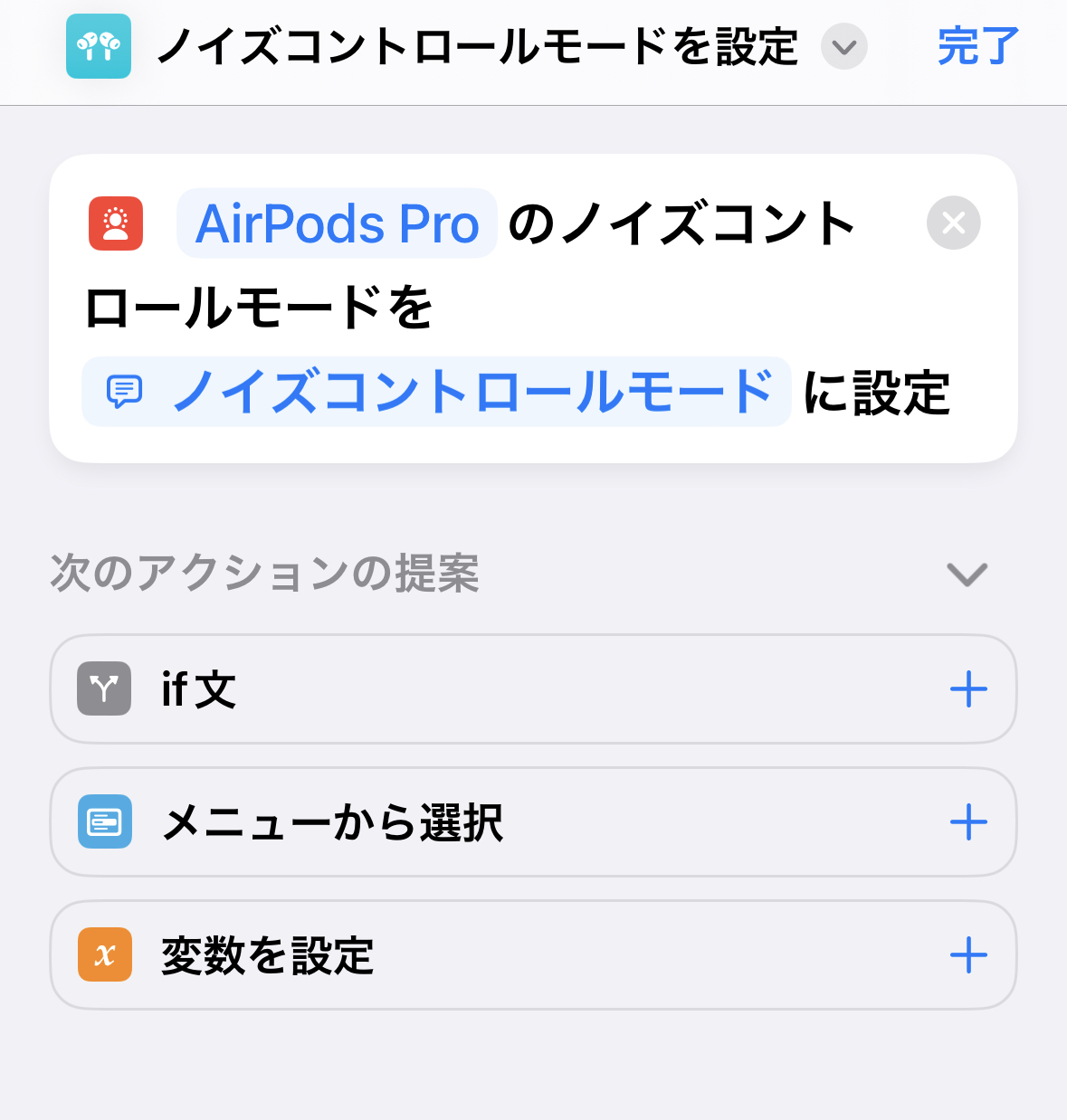Add the if文 suggested action
This screenshot has height=1120, width=1067.
(x=967, y=689)
